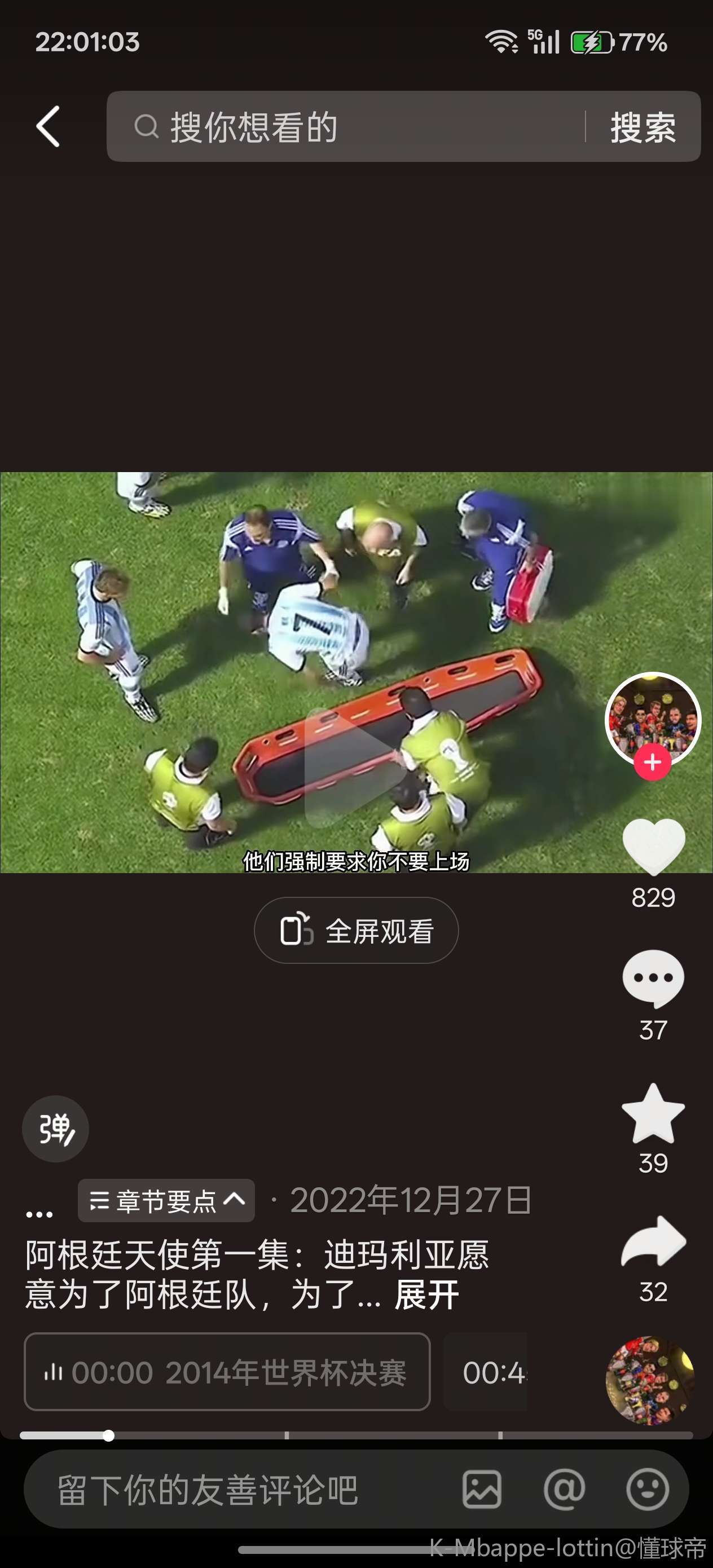713x1568 pixels.
Task: Open the comments bubble
Action: pos(653,978)
